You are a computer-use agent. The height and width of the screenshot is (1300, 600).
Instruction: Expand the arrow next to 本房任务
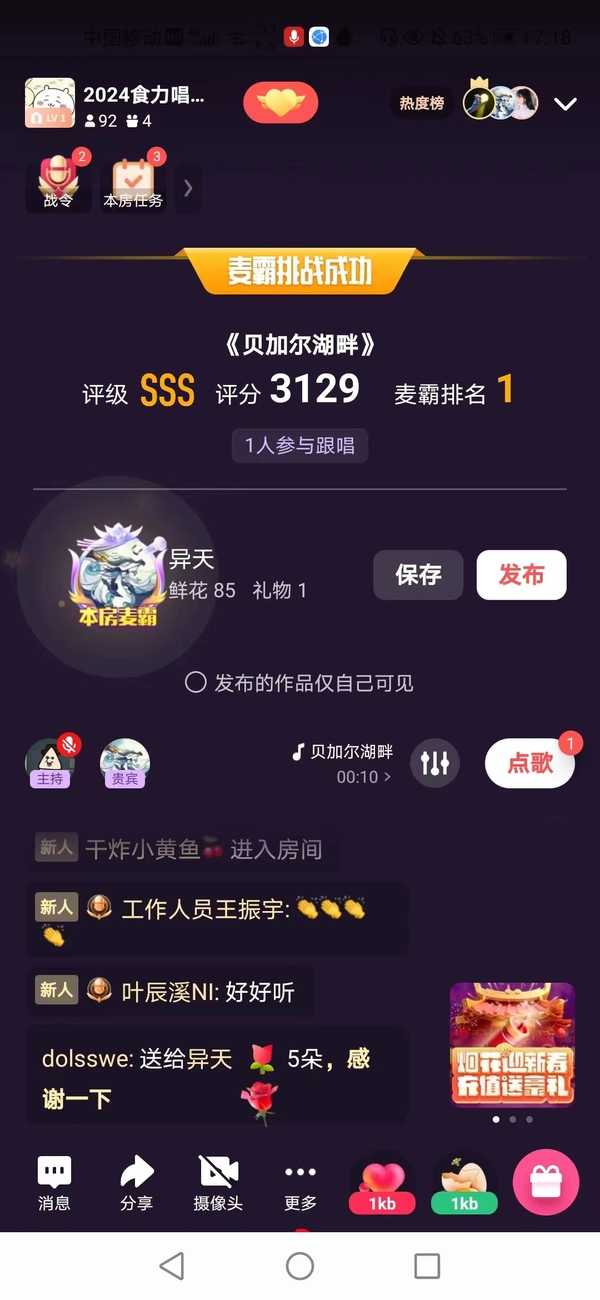click(188, 187)
